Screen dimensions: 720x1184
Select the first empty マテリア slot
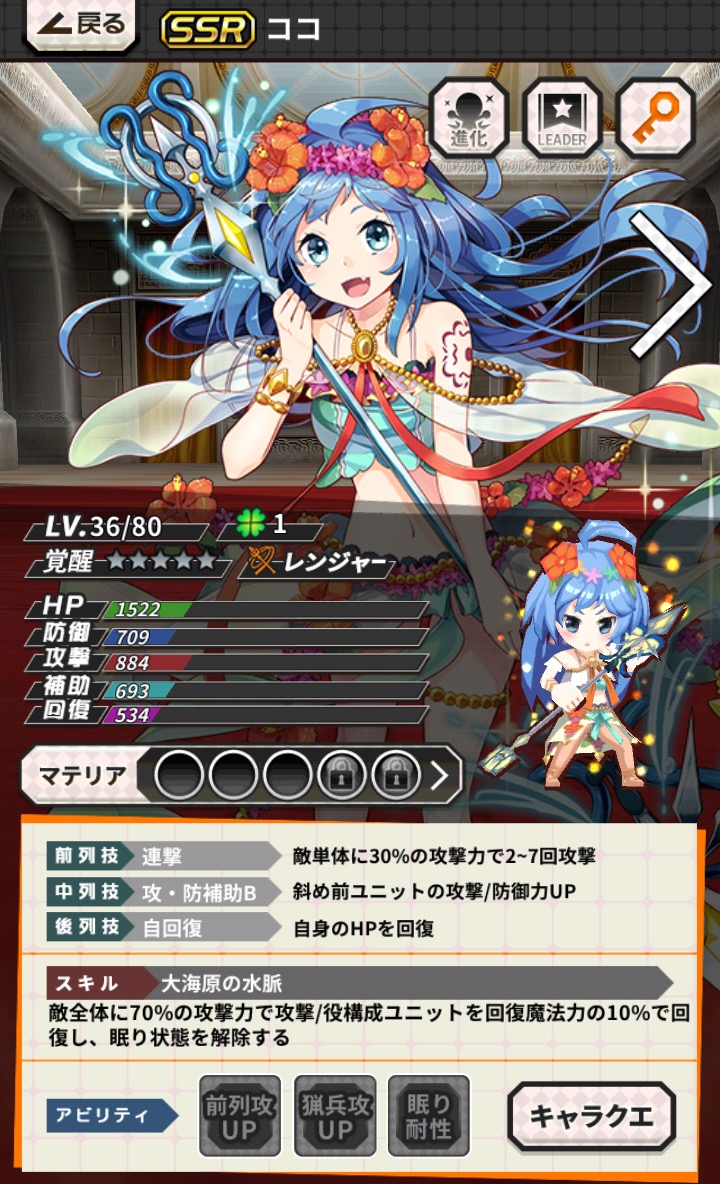click(180, 775)
